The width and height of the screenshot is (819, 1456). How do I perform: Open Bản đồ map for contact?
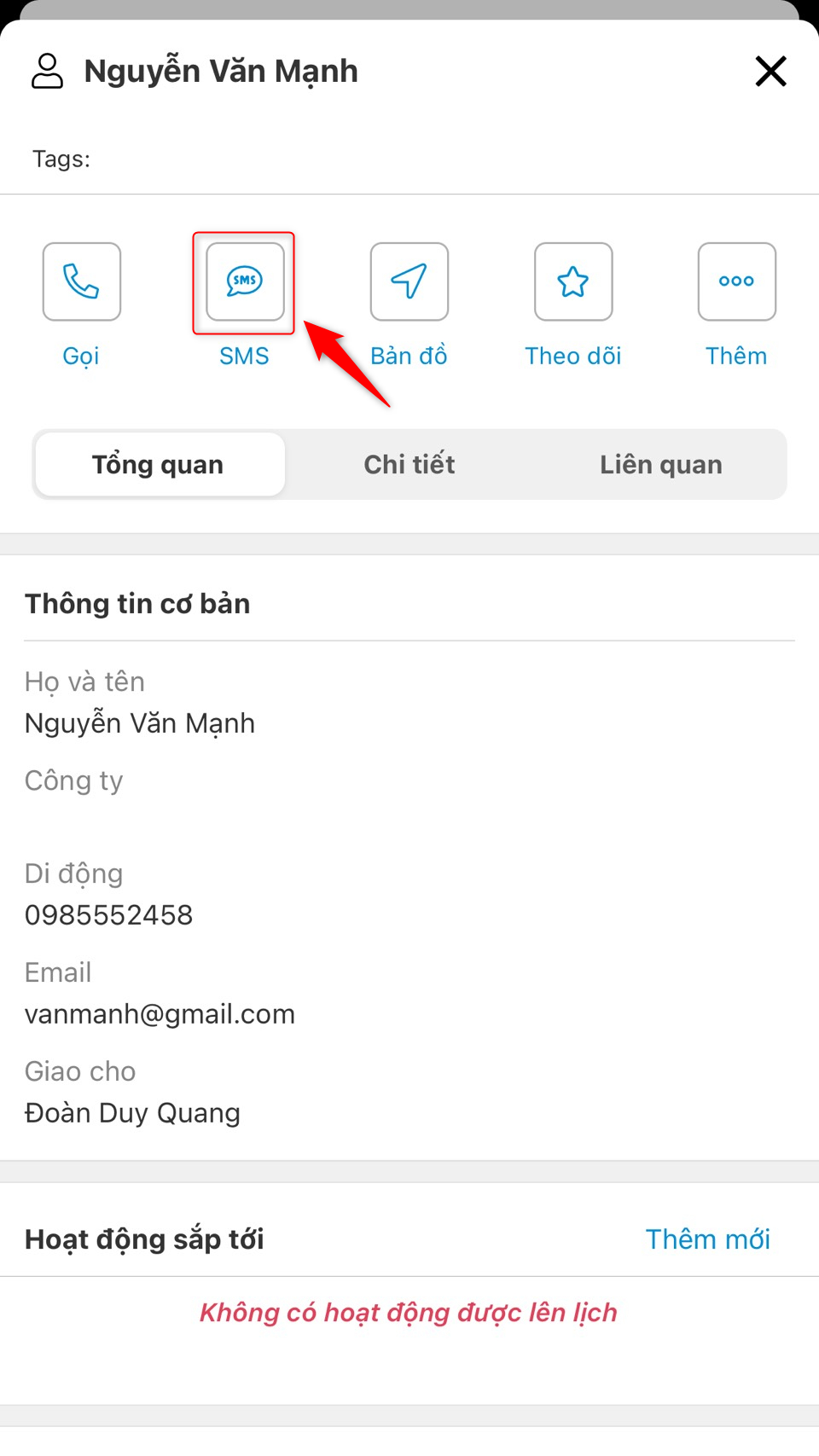coord(409,282)
